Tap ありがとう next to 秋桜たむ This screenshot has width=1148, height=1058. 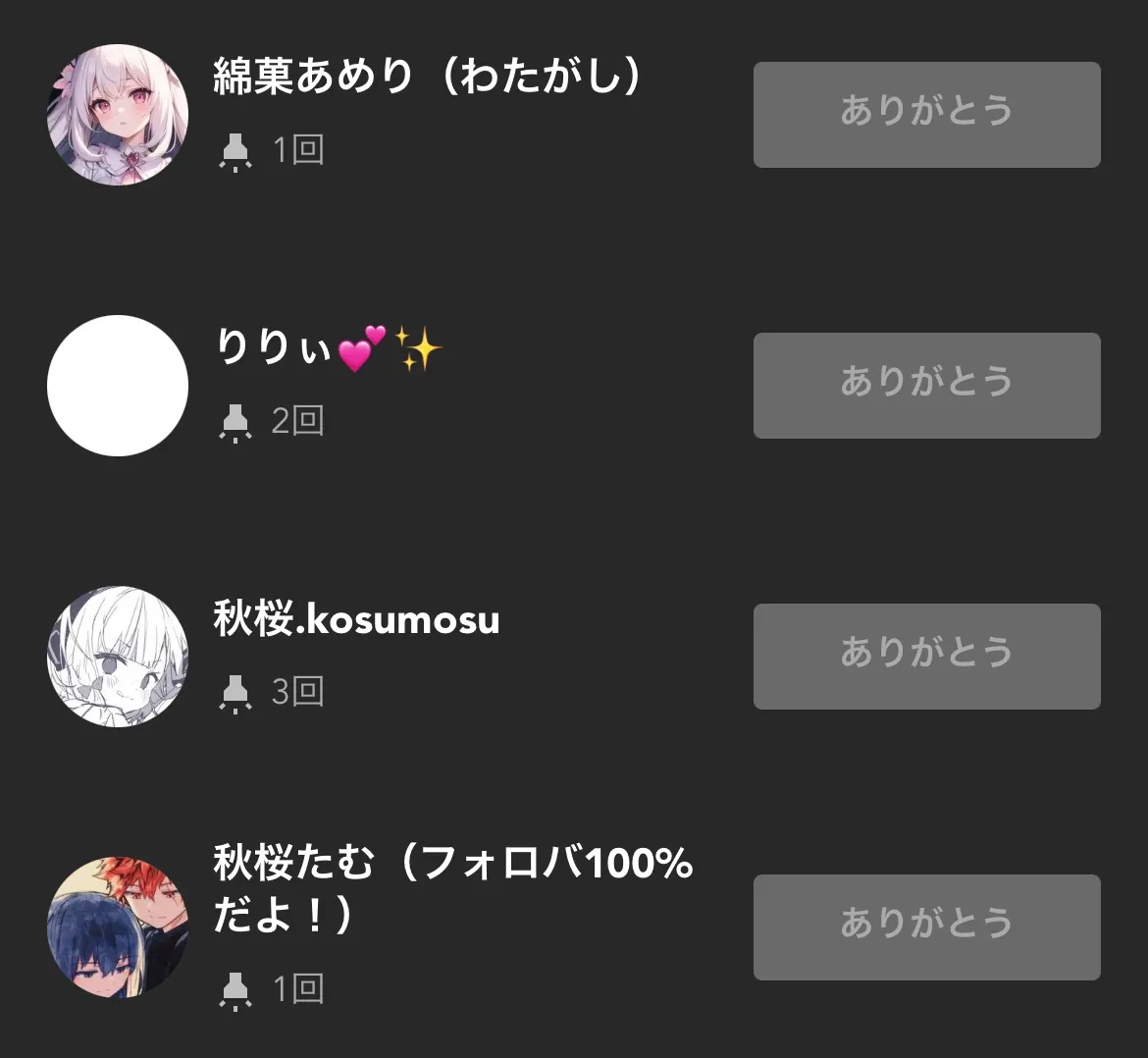click(x=926, y=926)
